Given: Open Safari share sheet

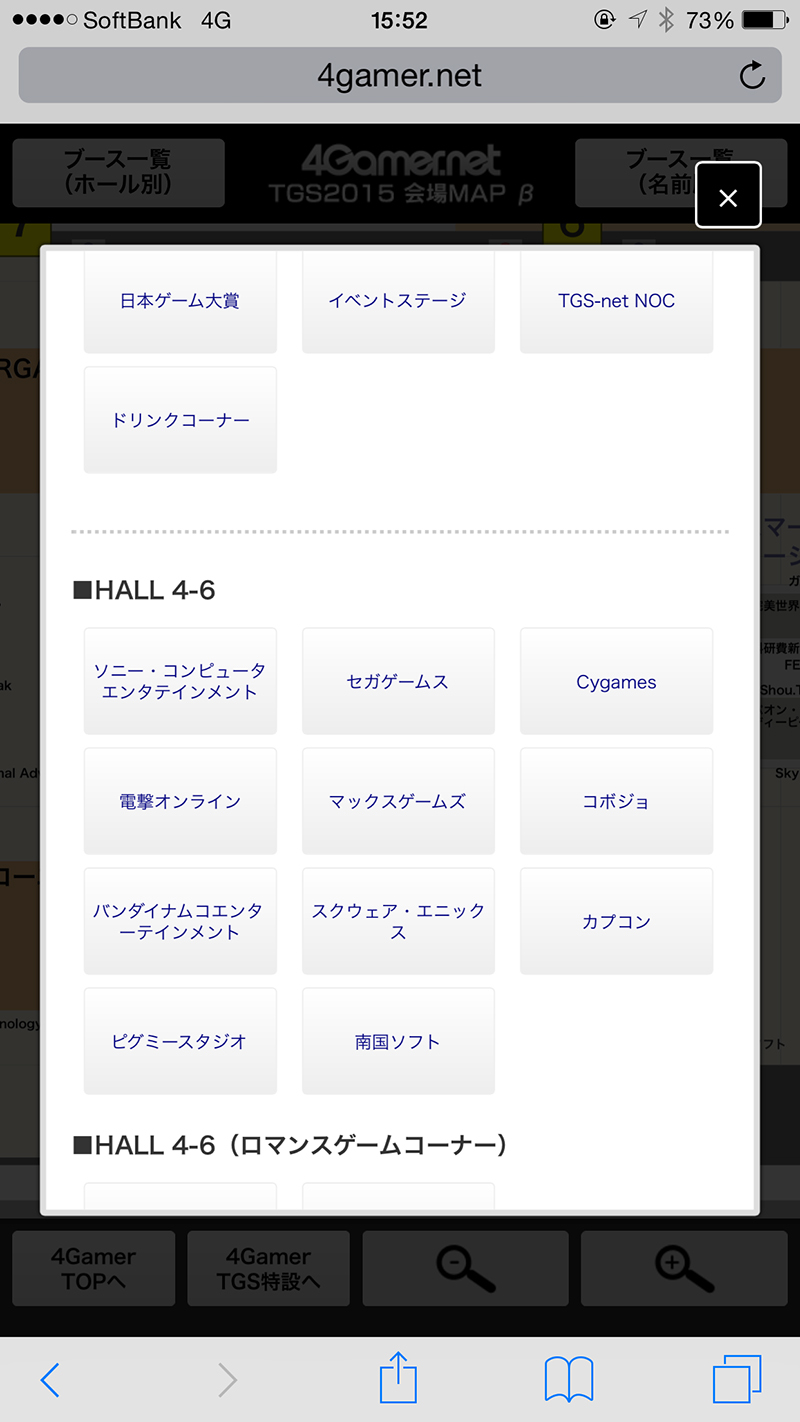Looking at the screenshot, I should 398,1379.
